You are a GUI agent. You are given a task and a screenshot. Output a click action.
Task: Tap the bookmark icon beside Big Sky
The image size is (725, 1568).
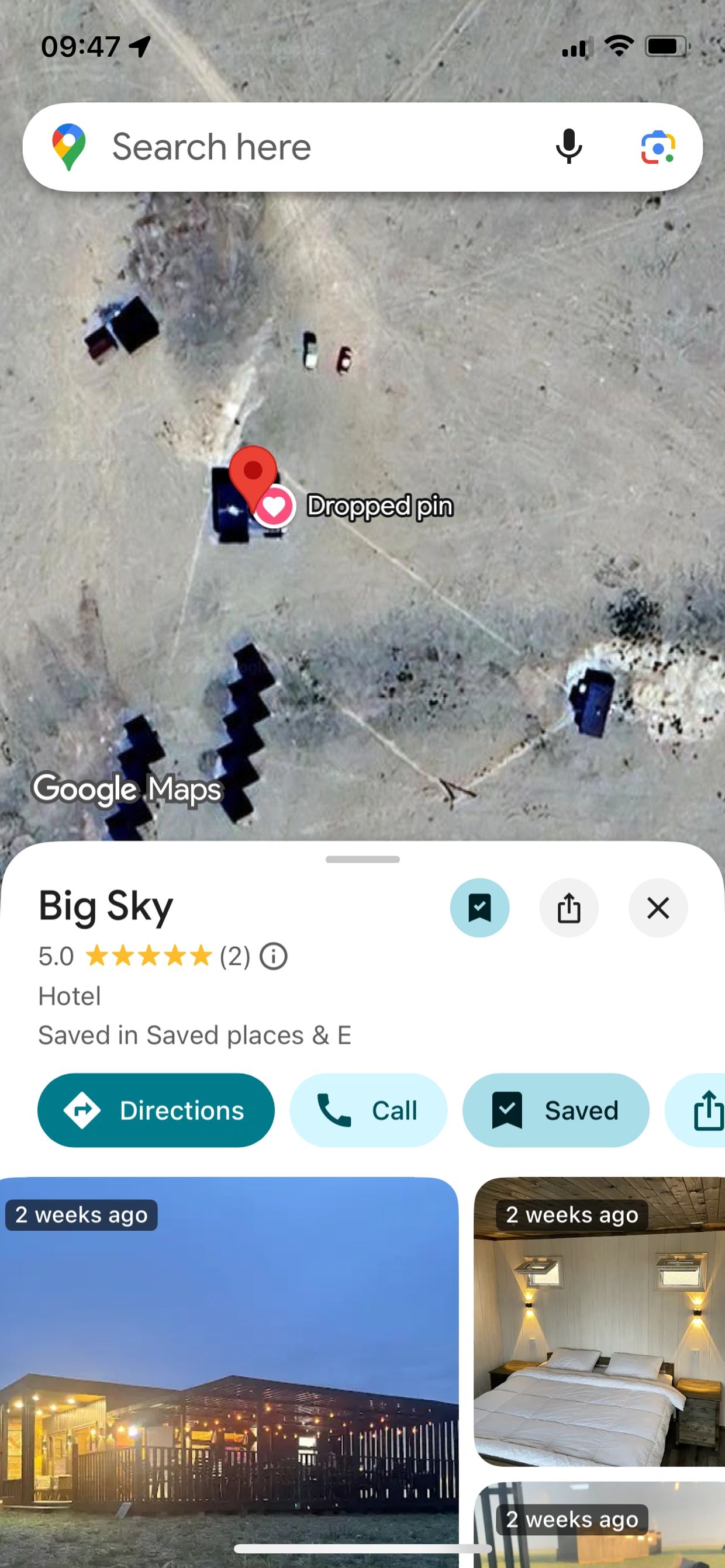[x=479, y=908]
